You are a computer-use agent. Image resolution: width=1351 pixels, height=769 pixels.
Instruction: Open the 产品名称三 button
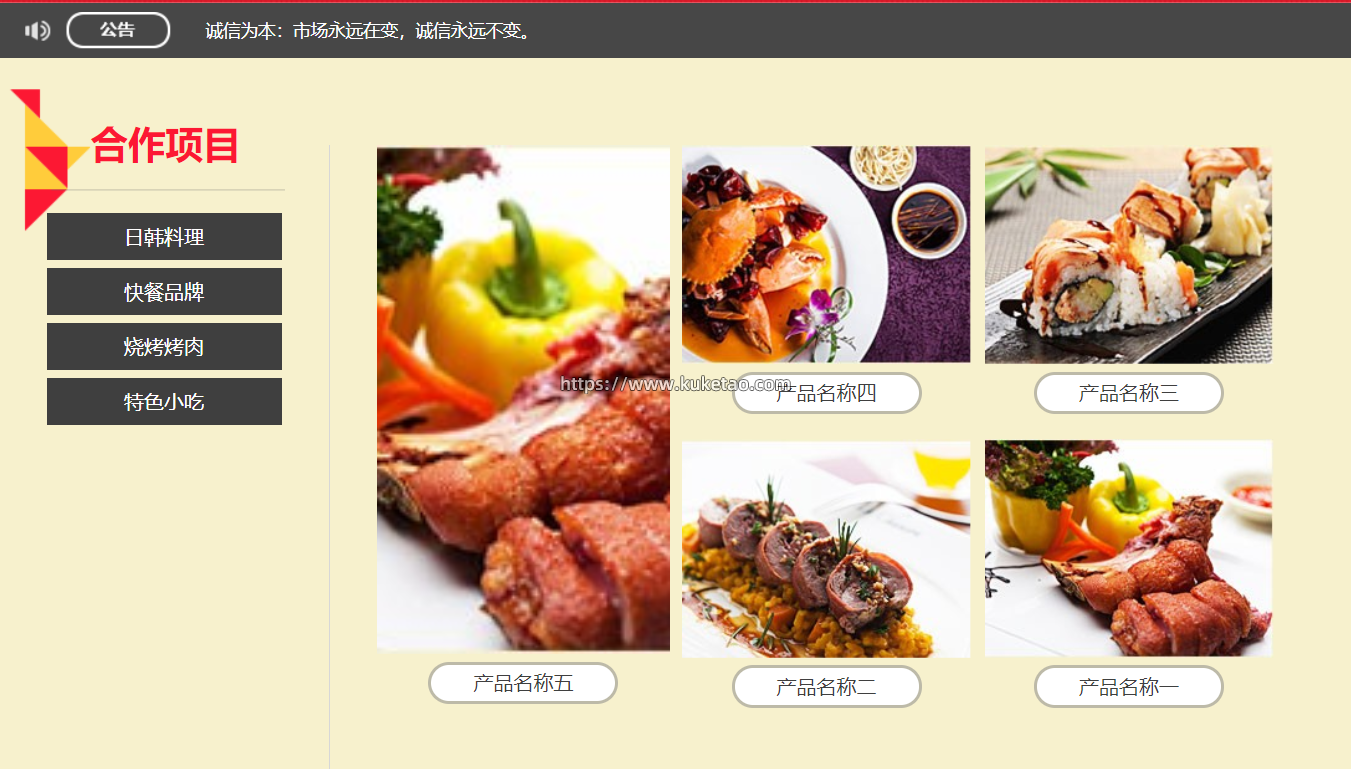[1128, 393]
